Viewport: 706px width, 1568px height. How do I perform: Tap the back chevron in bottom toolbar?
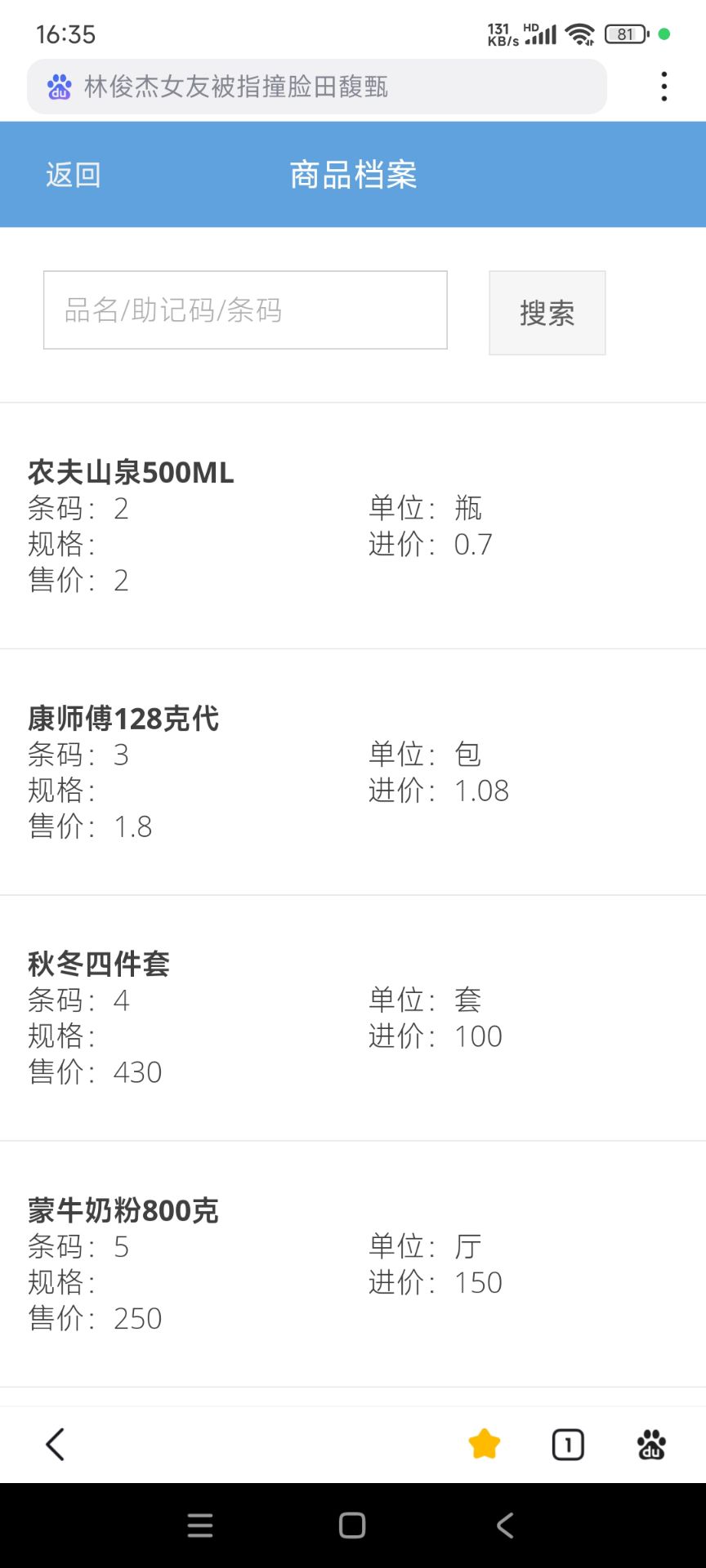55,1444
